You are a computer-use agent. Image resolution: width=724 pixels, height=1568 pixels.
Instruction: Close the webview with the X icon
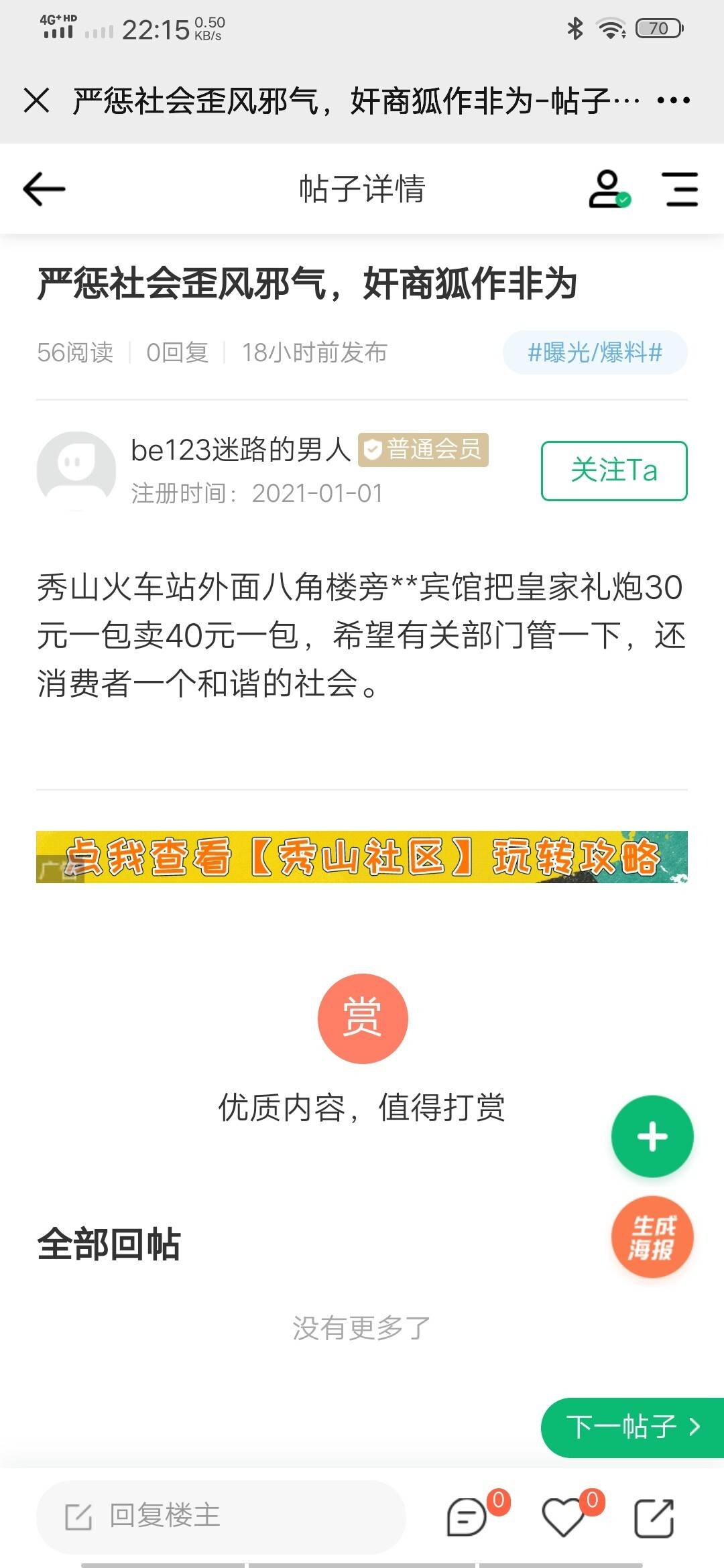(x=36, y=101)
